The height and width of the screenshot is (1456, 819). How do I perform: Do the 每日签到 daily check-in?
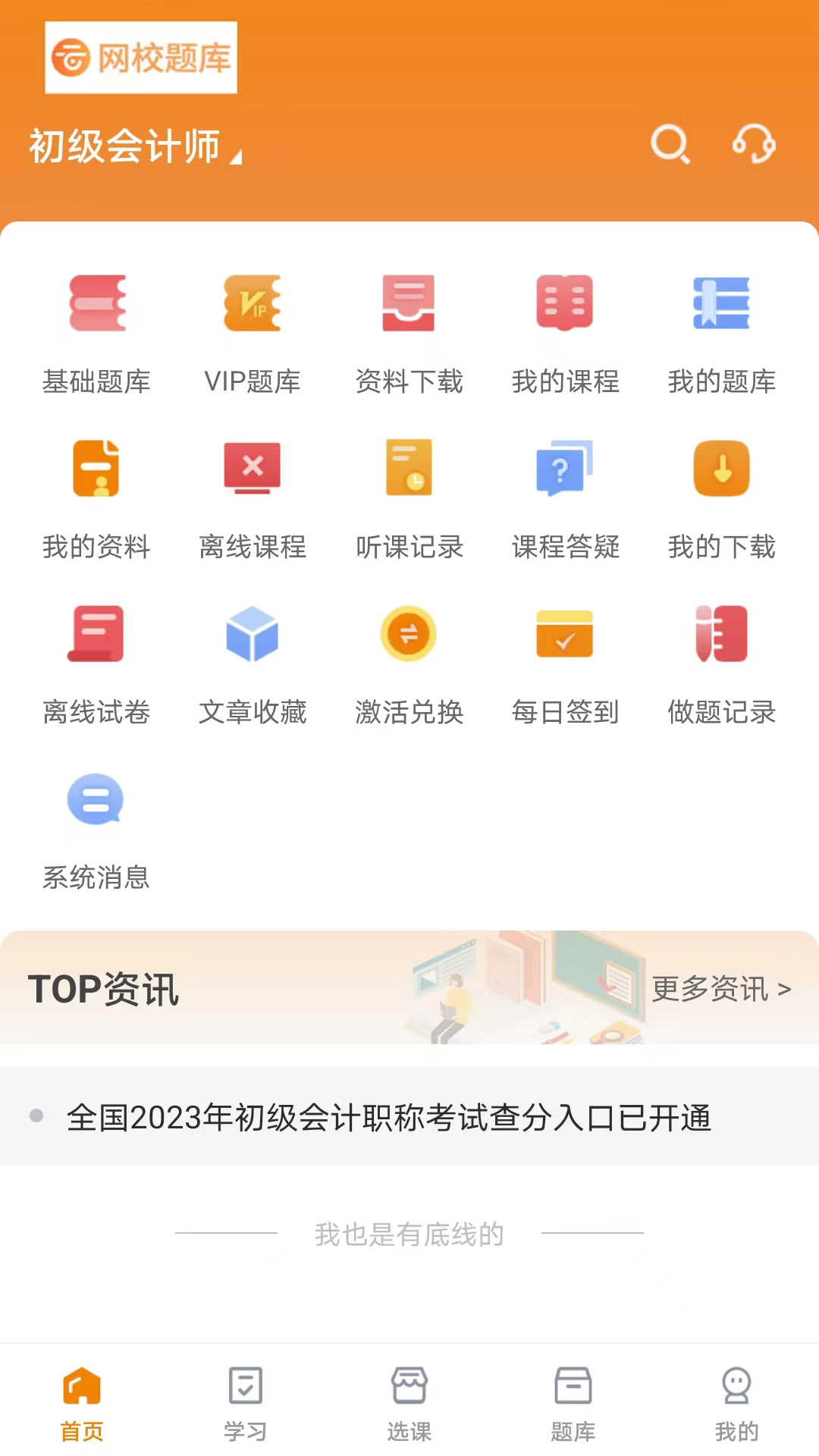coord(566,664)
